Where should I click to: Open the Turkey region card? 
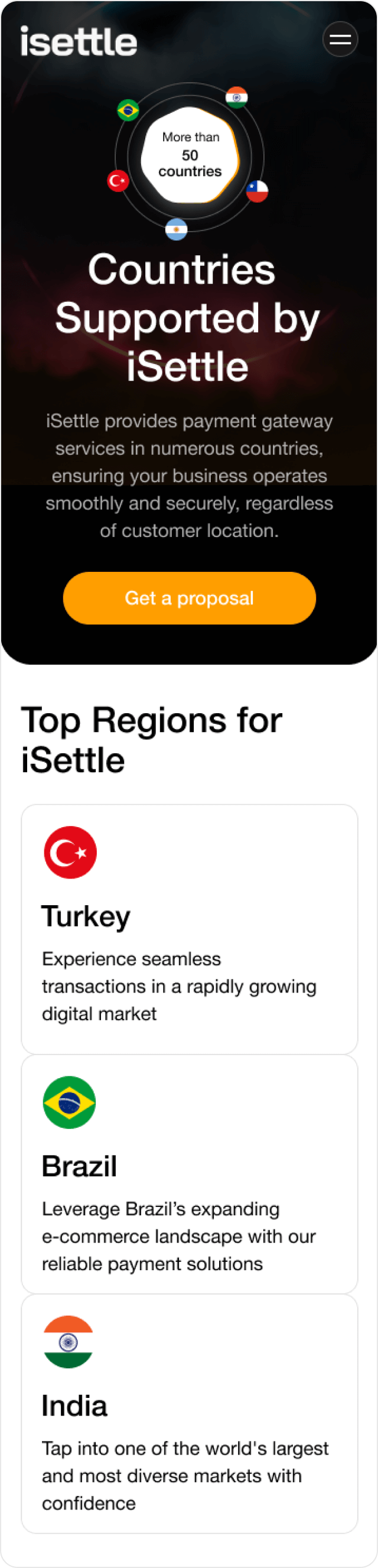(190, 929)
